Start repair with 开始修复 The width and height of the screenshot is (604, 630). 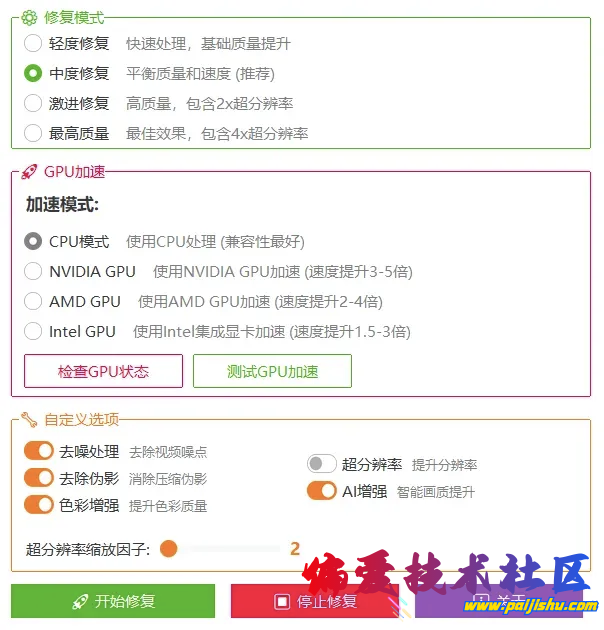pyautogui.click(x=113, y=602)
